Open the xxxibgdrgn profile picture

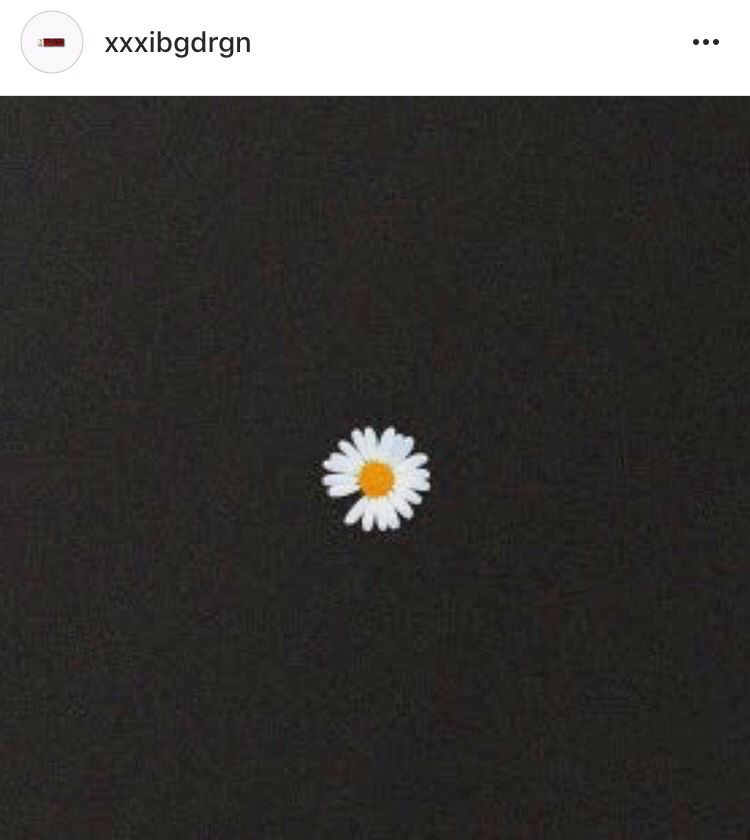(x=52, y=43)
